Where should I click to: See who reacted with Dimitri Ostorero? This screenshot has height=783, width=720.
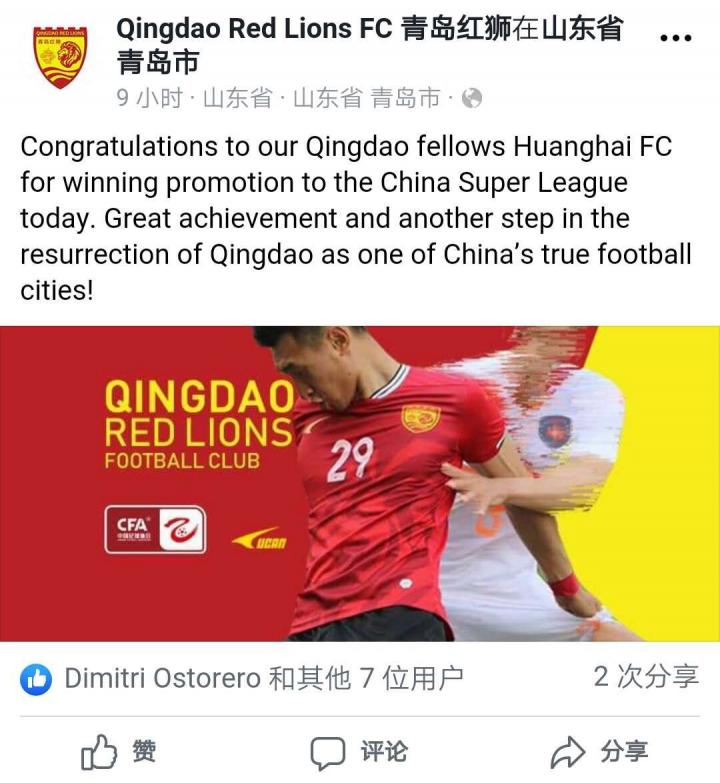tap(243, 679)
